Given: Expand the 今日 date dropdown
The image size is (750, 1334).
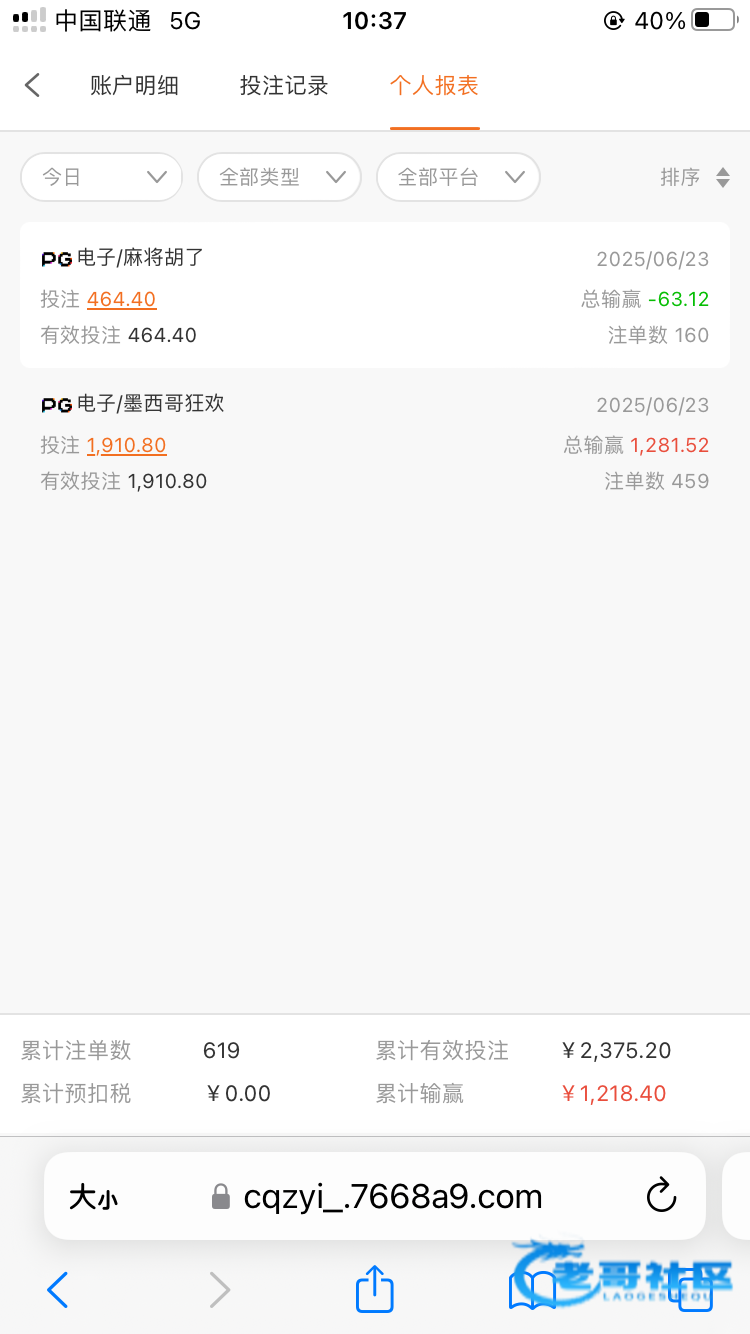Looking at the screenshot, I should [x=102, y=178].
